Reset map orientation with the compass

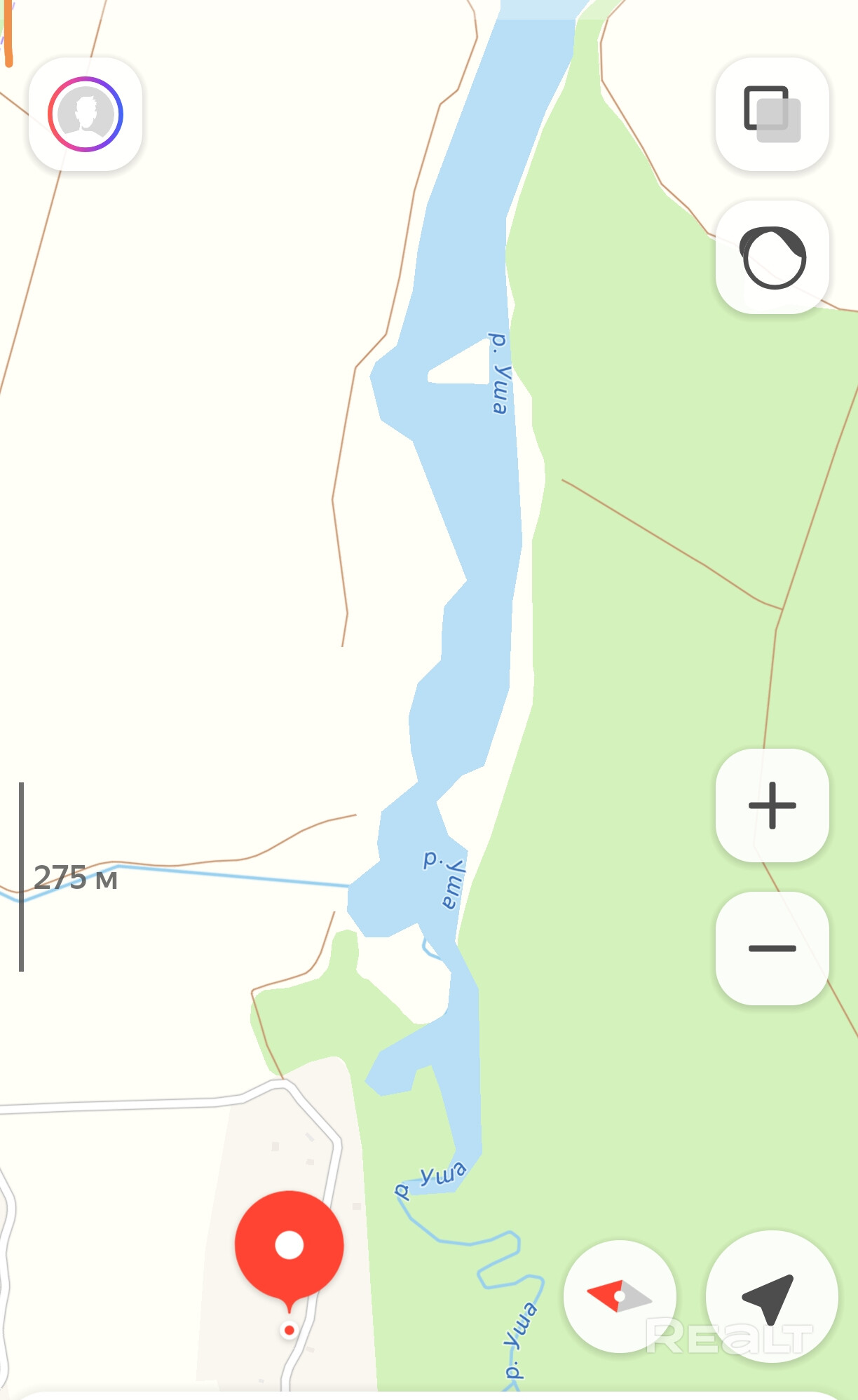pyautogui.click(x=620, y=1296)
